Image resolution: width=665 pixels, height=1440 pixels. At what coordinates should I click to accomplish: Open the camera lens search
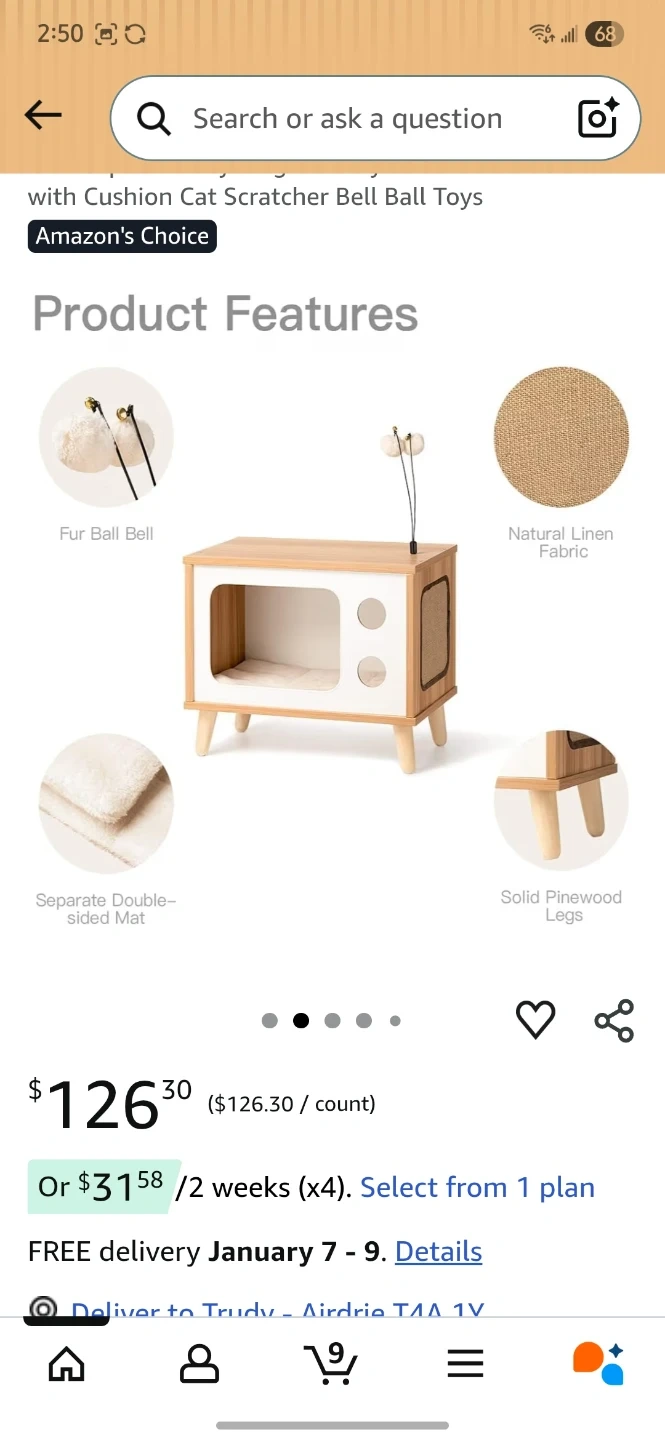(599, 119)
